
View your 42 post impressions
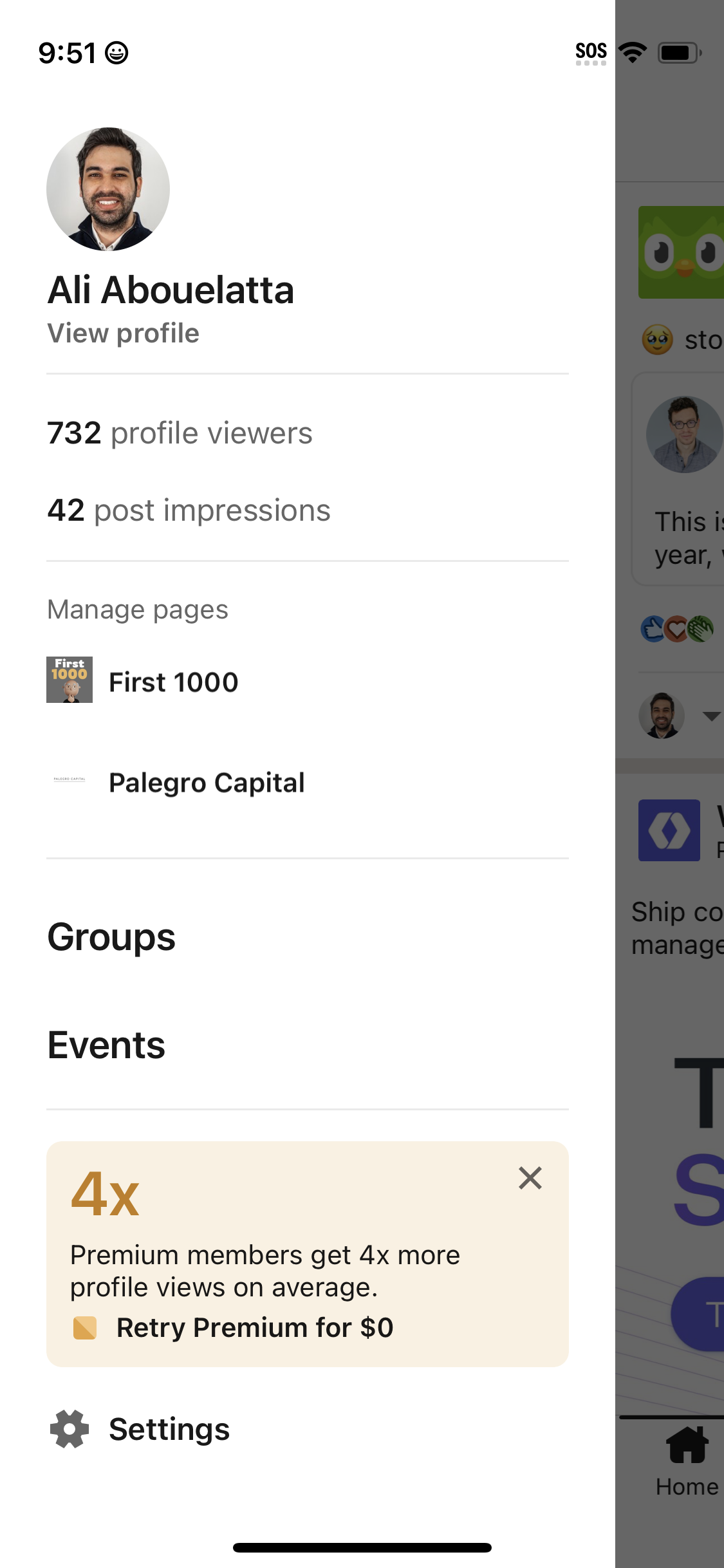point(189,510)
